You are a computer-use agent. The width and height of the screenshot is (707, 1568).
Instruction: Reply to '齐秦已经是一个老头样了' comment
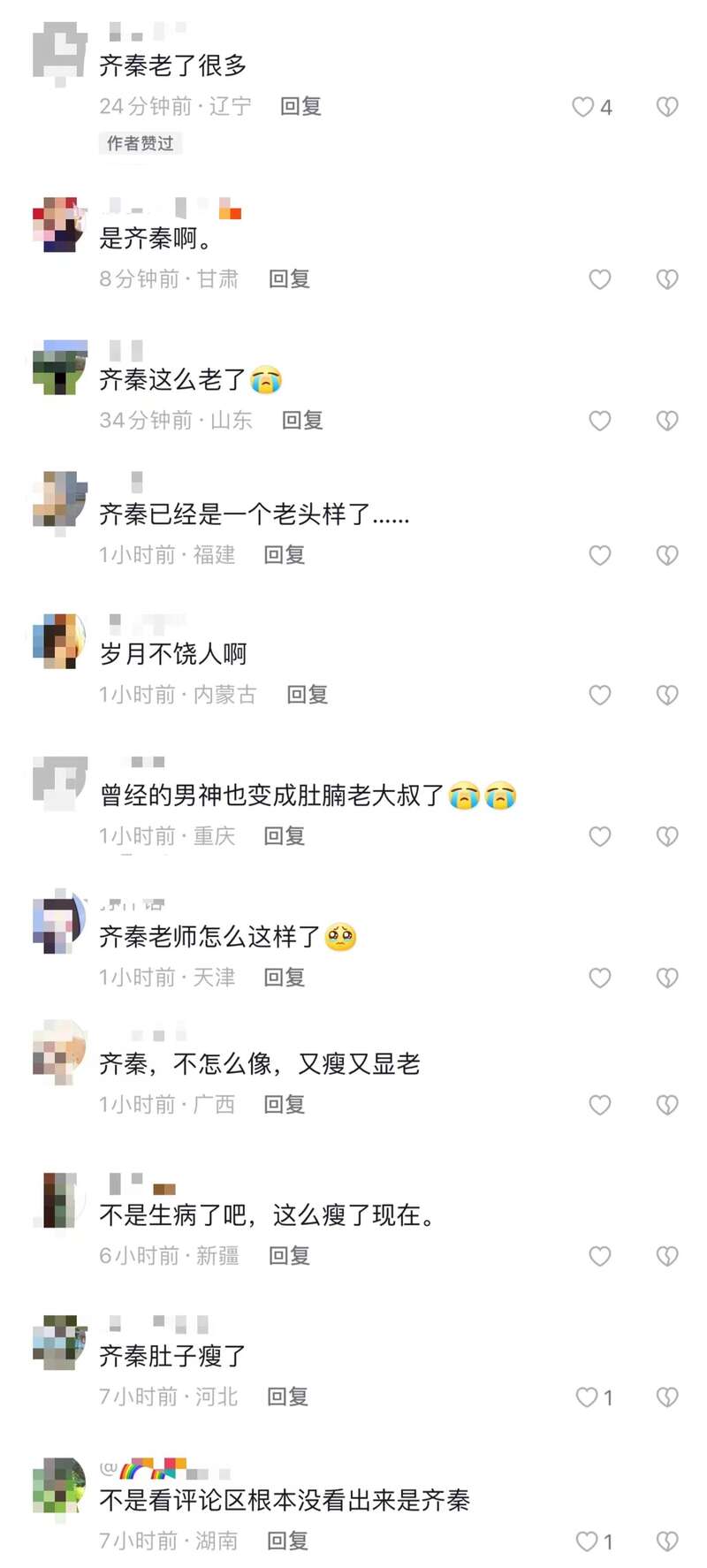click(285, 555)
